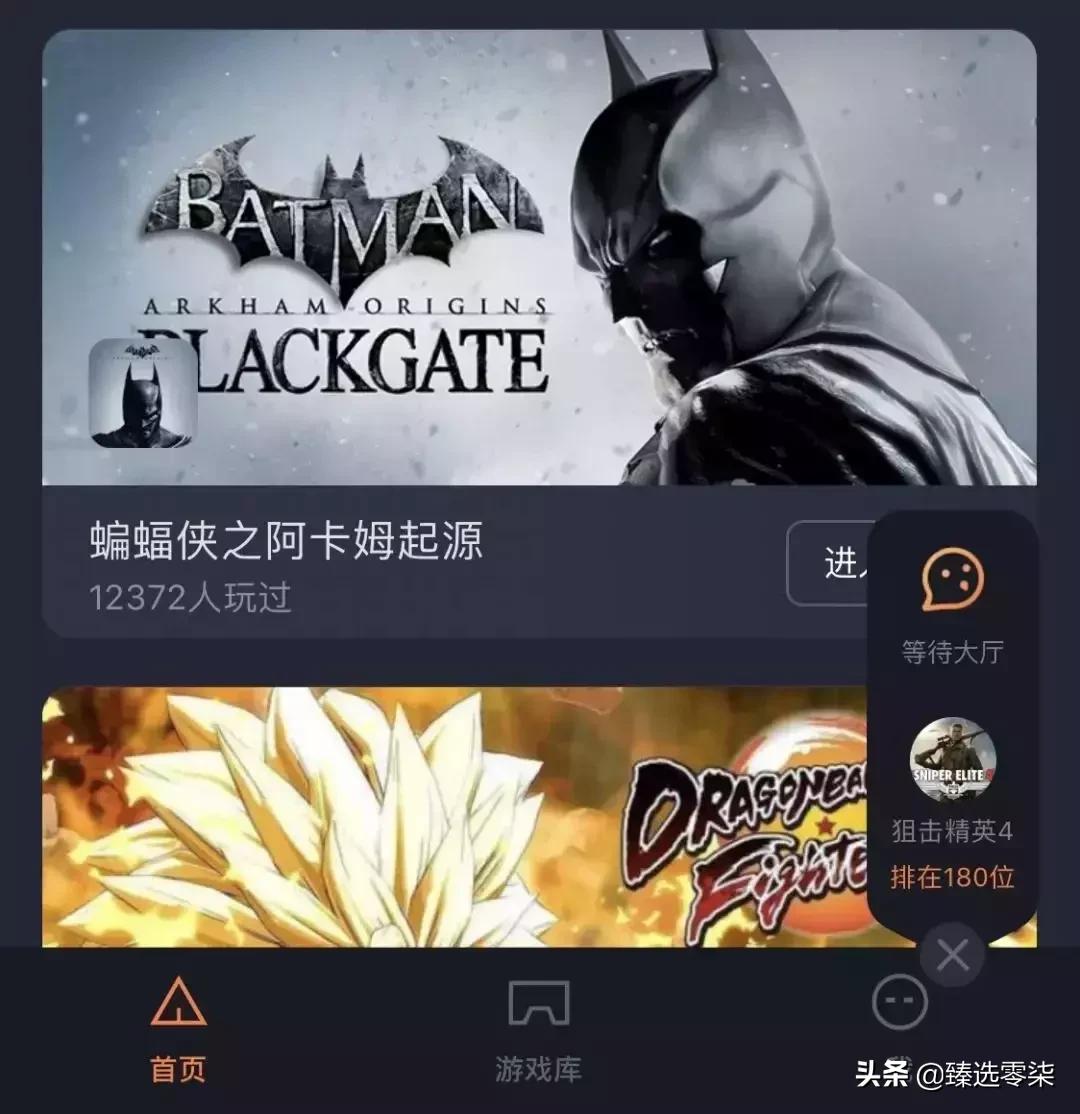Tap the profile face icon in bottom navigation
This screenshot has height=1114, width=1080.
tap(898, 1000)
